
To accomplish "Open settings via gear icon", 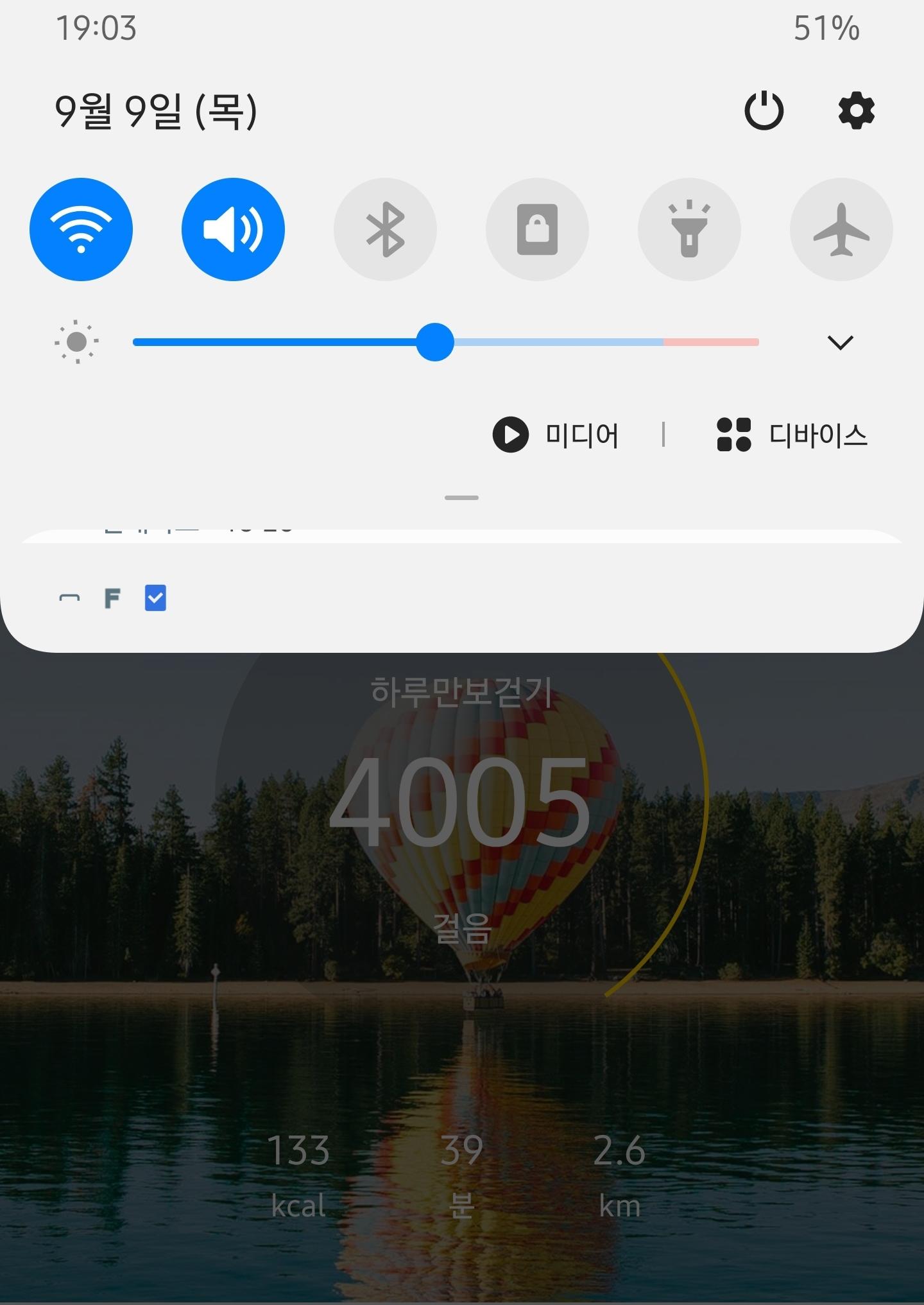I will (856, 110).
